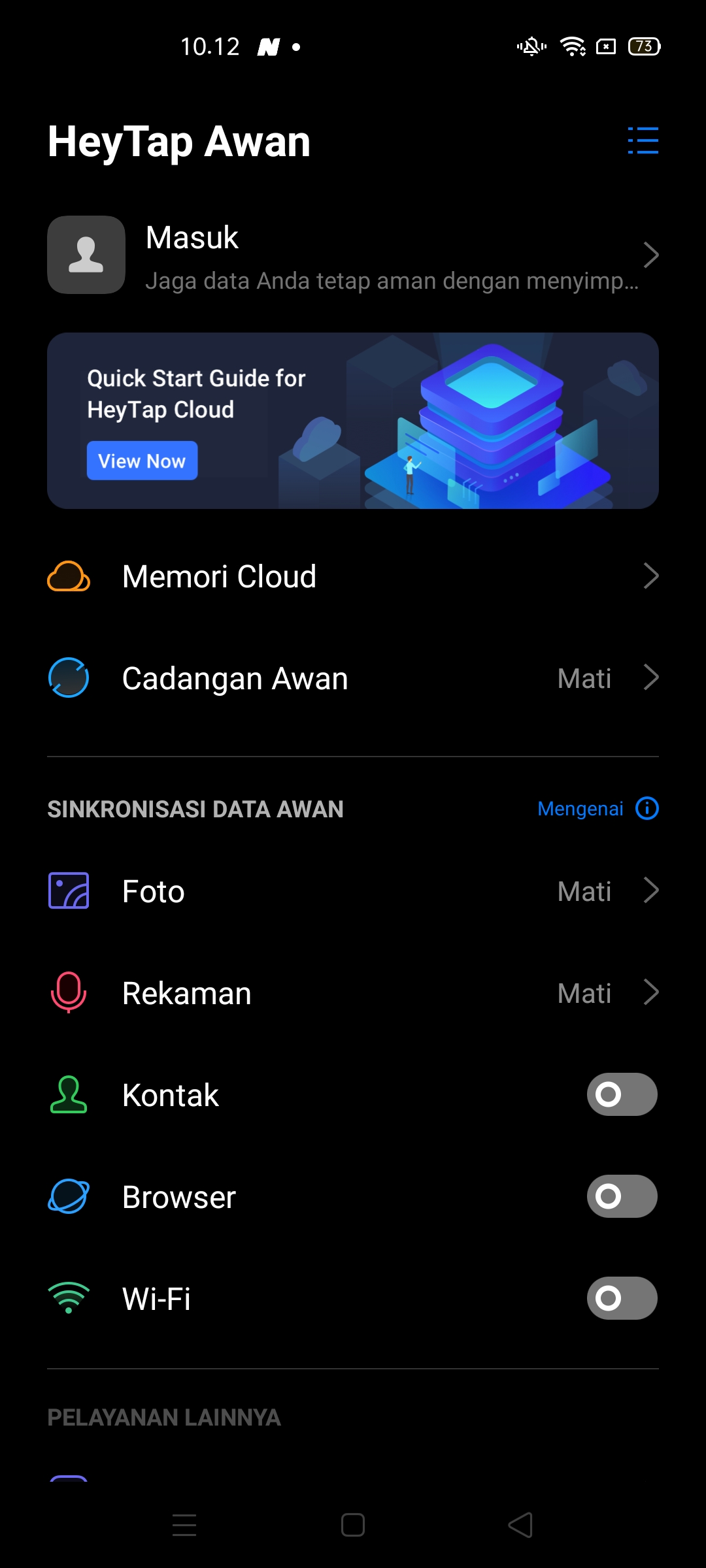The height and width of the screenshot is (1568, 706).
Task: Go back using the system back button
Action: coord(520,1526)
